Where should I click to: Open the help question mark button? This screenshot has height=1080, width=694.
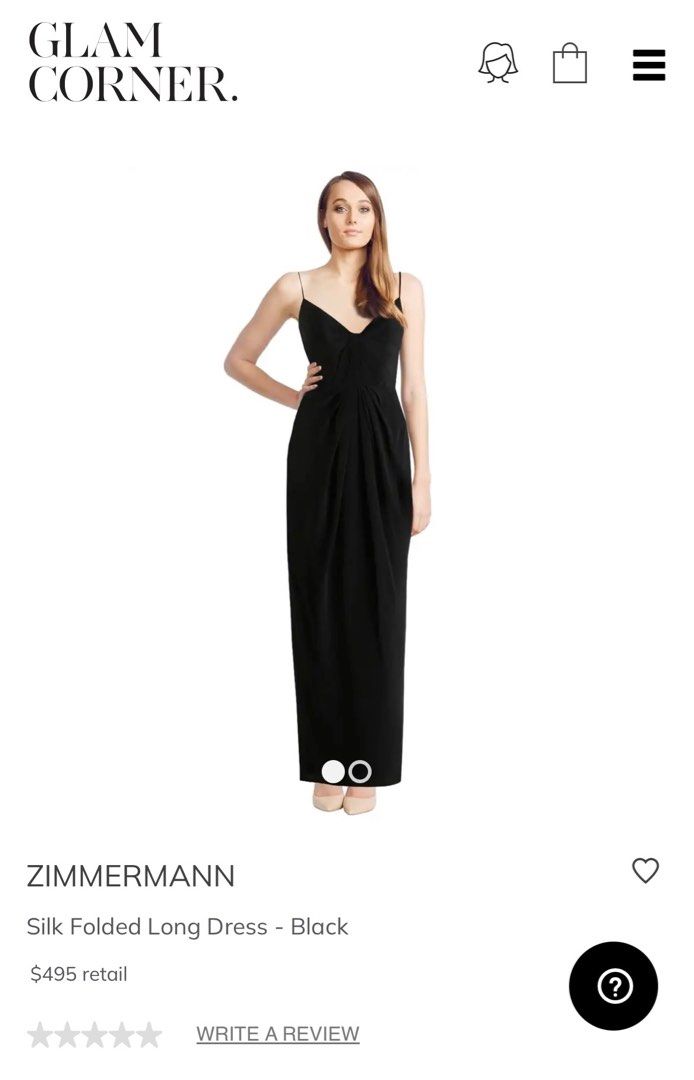(x=613, y=986)
